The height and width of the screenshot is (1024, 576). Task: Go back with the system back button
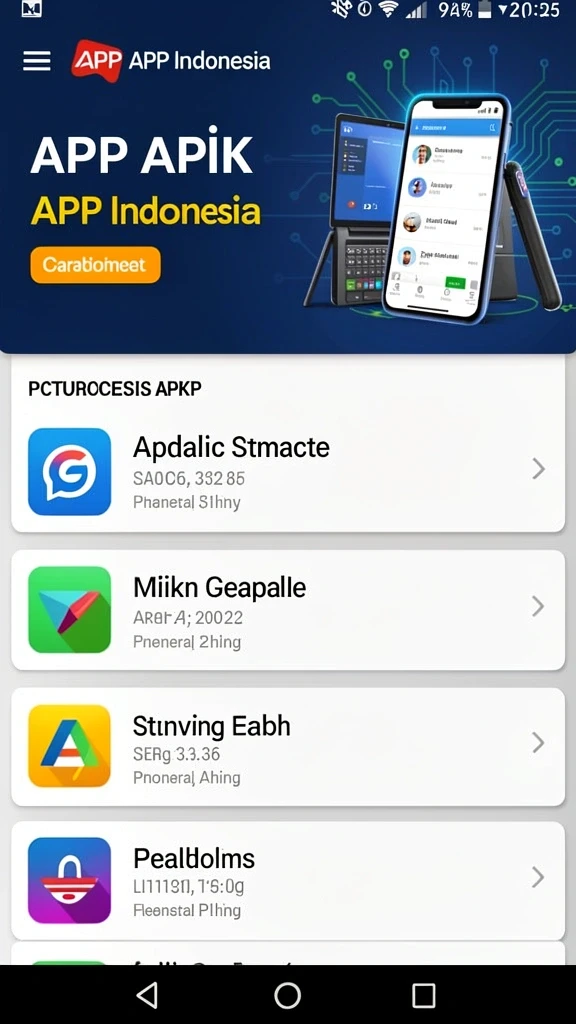(x=148, y=995)
